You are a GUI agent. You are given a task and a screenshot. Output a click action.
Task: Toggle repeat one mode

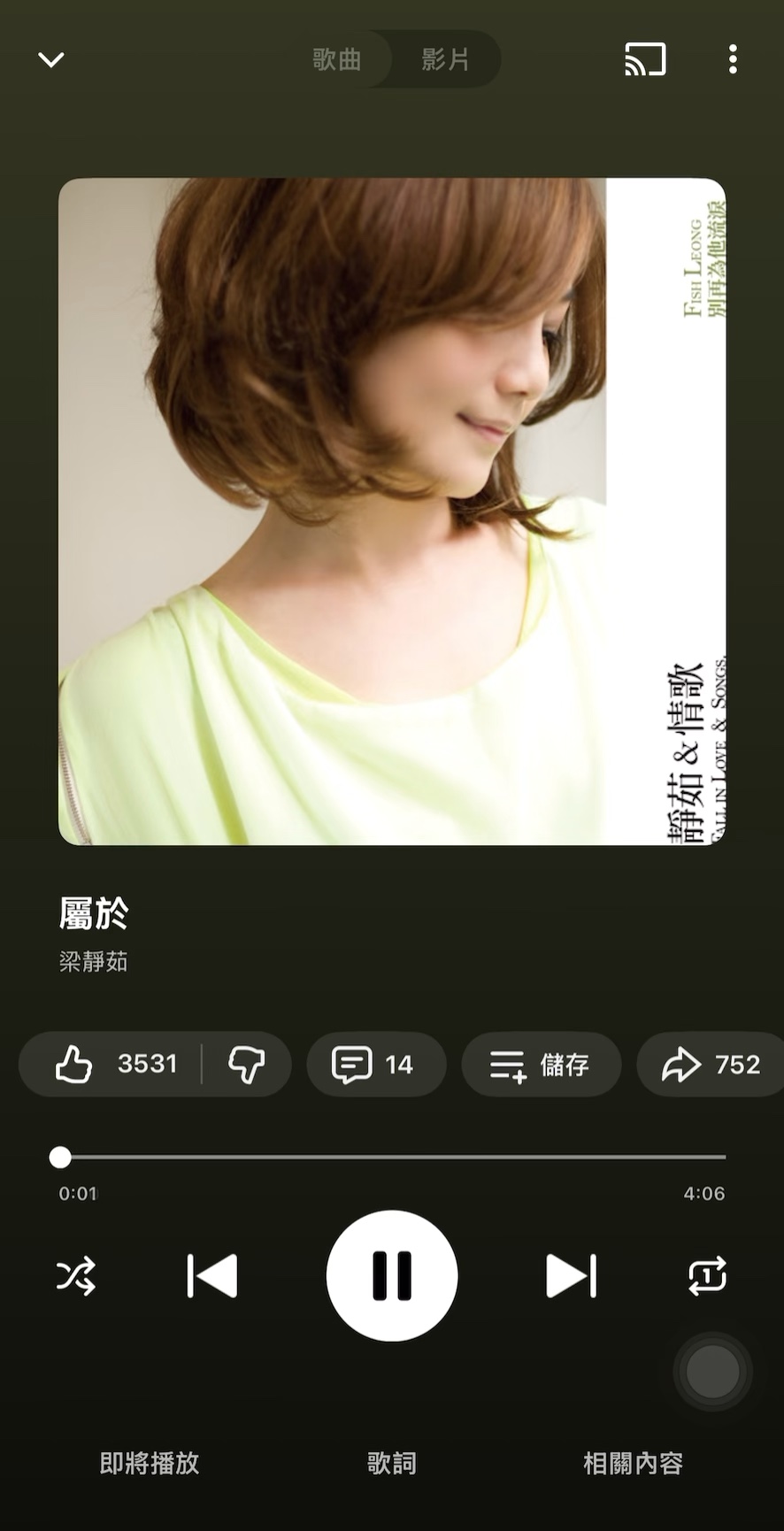coord(707,1276)
